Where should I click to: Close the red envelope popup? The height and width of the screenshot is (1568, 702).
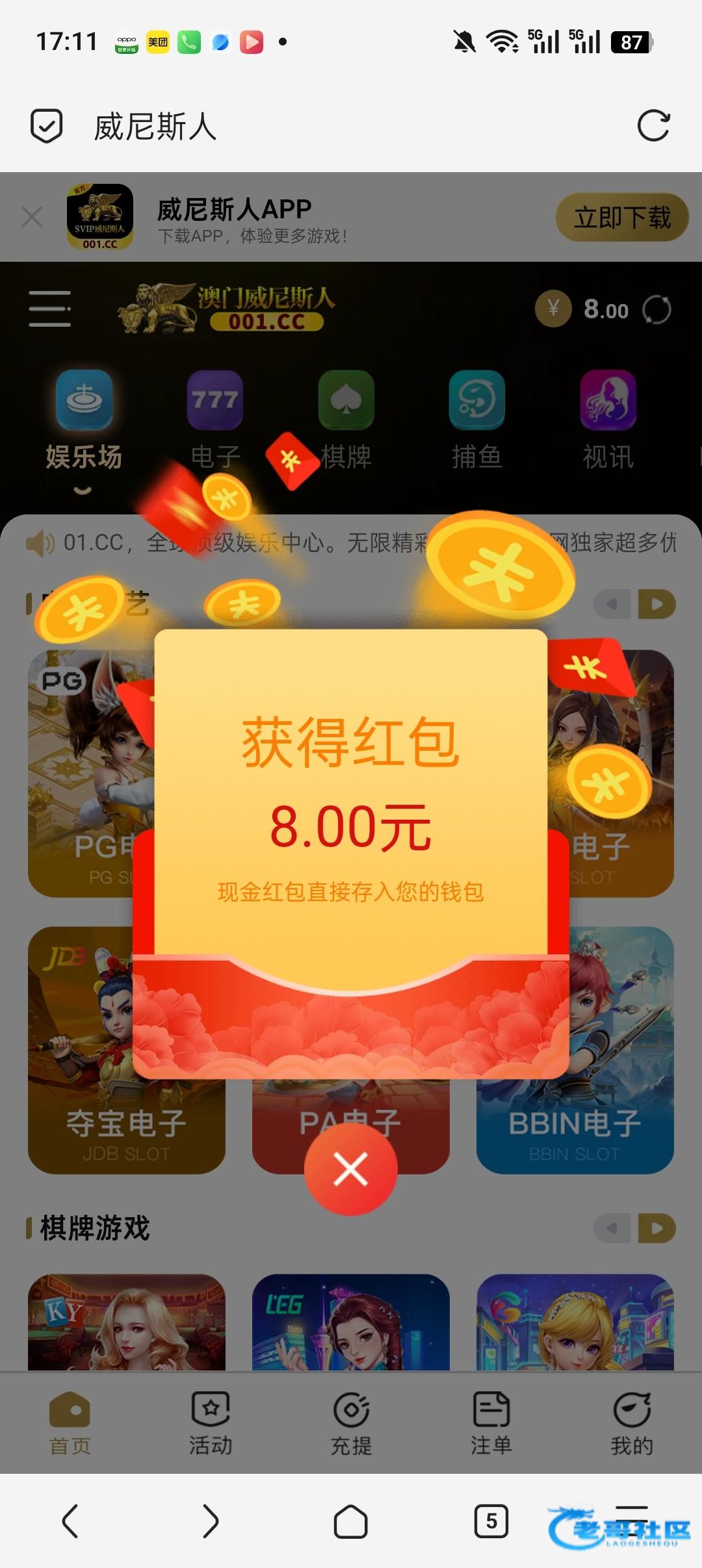point(350,1169)
